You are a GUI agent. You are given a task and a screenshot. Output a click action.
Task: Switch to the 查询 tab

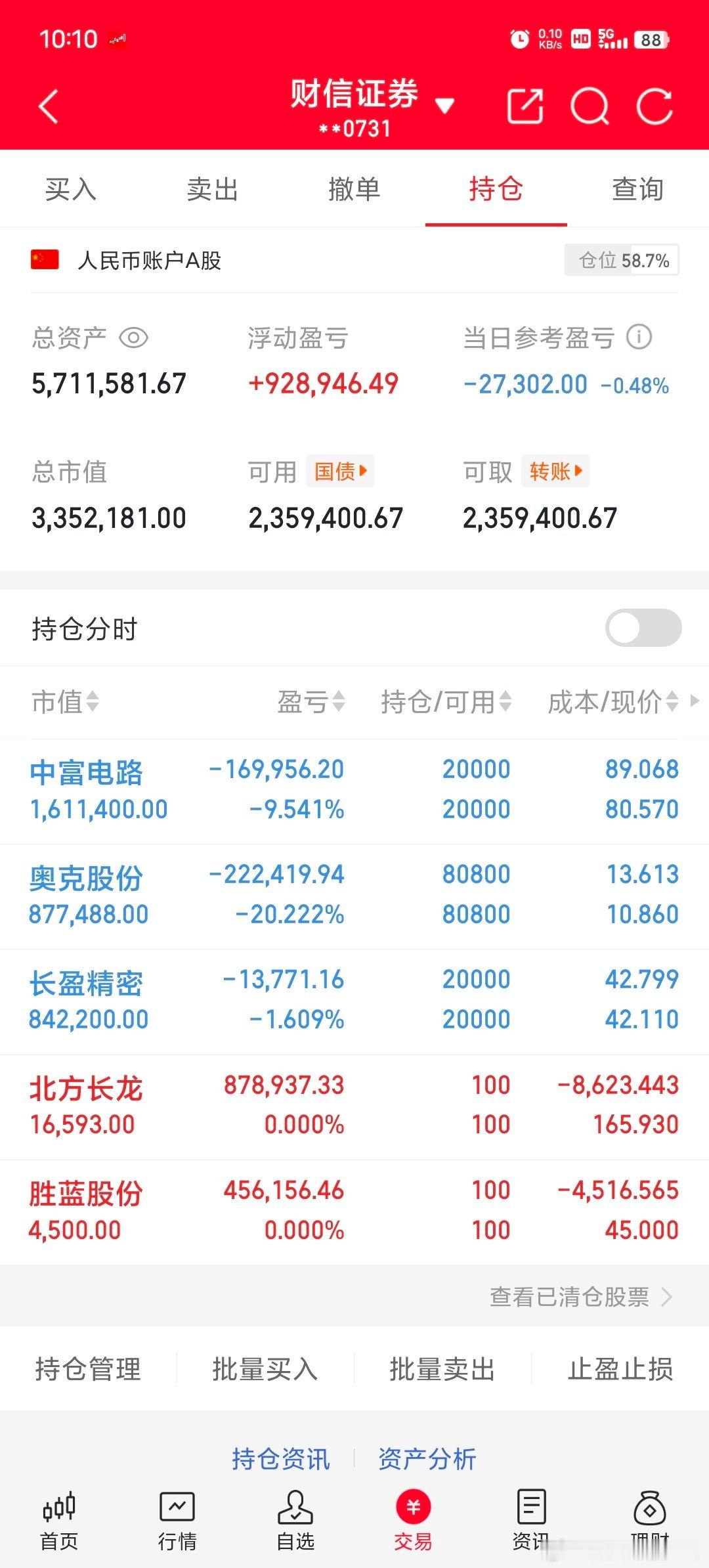click(x=637, y=189)
